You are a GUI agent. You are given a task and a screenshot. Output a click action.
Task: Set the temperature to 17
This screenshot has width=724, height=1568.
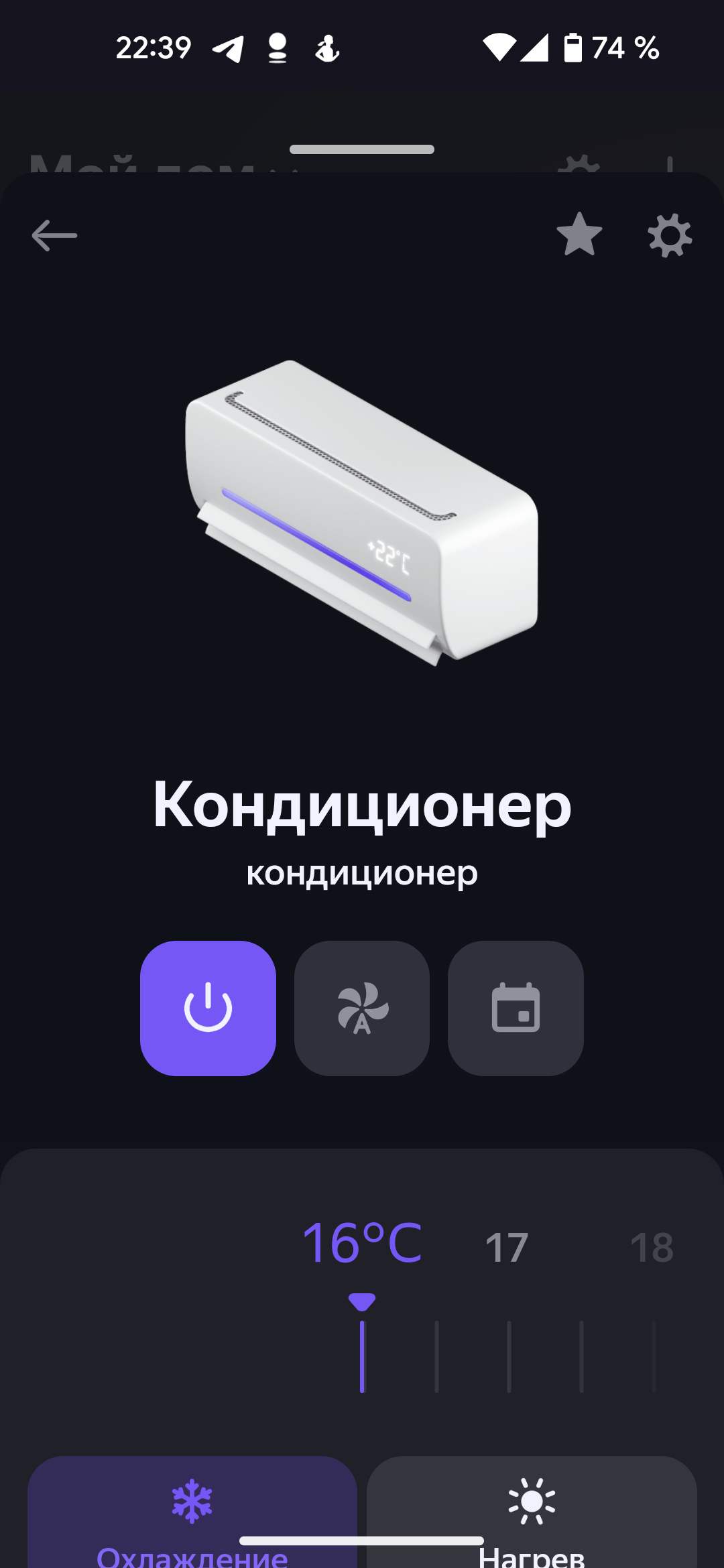pos(507,1248)
